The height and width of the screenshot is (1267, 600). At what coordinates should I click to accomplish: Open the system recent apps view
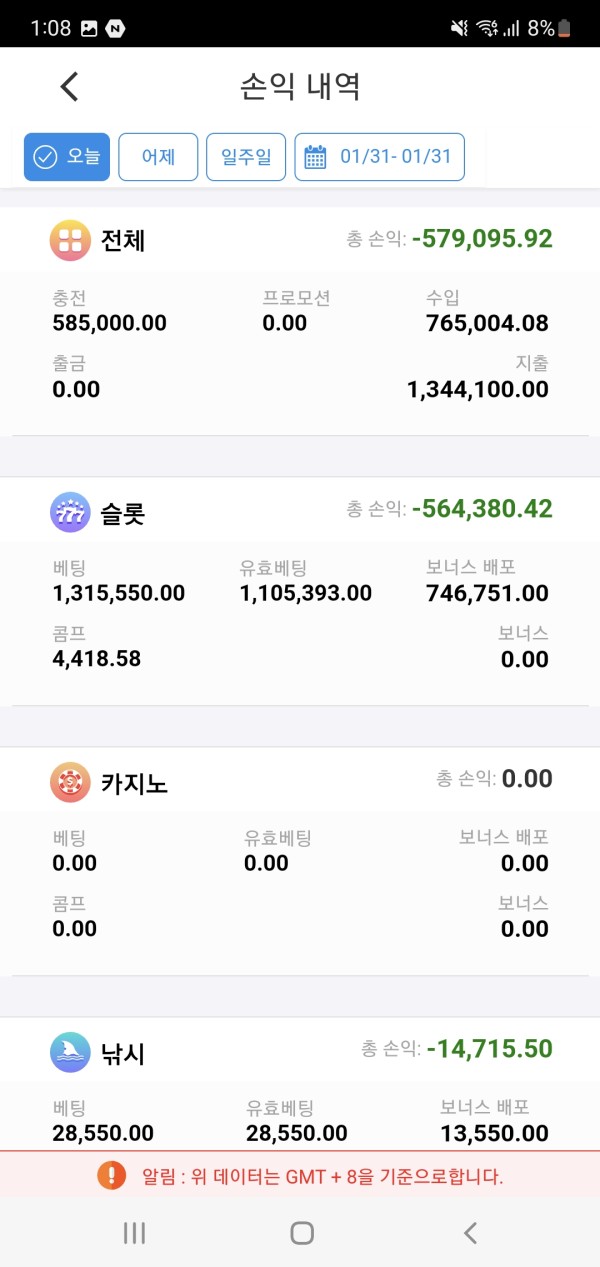click(134, 1232)
